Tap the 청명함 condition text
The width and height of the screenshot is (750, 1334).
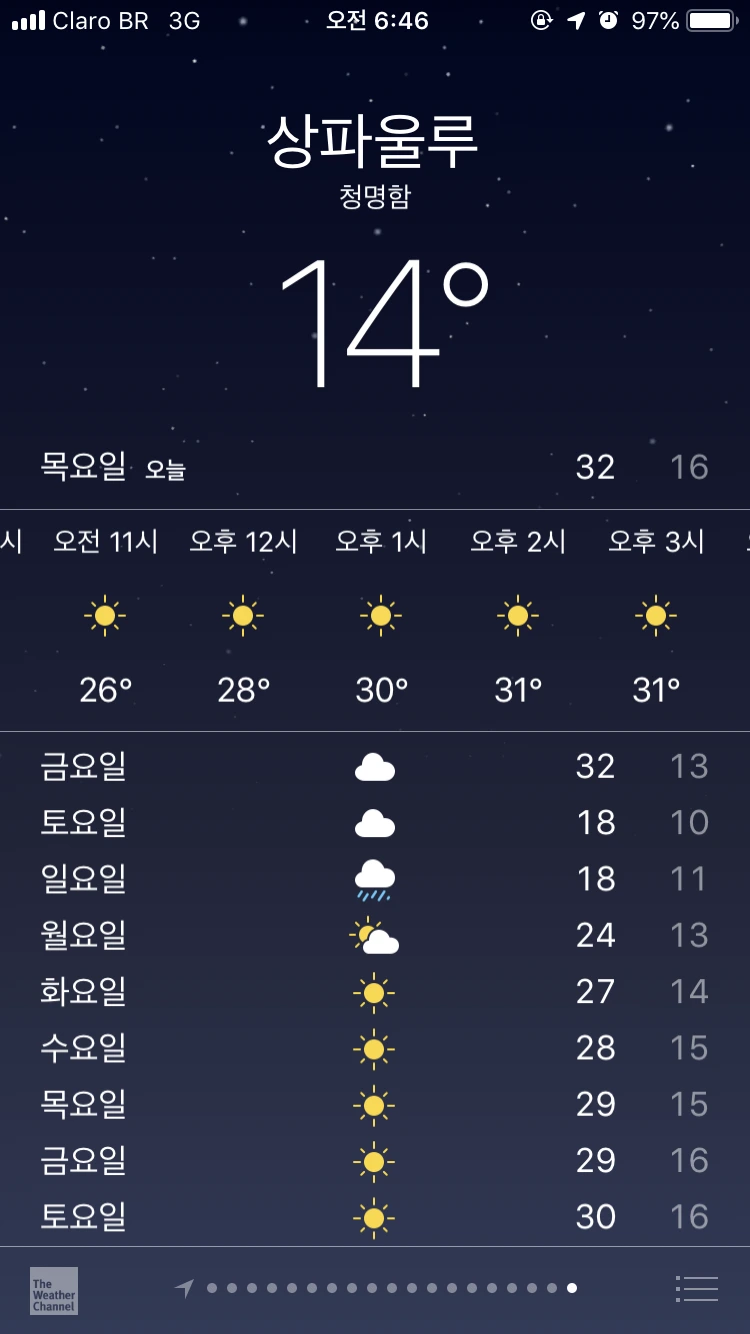point(375,198)
